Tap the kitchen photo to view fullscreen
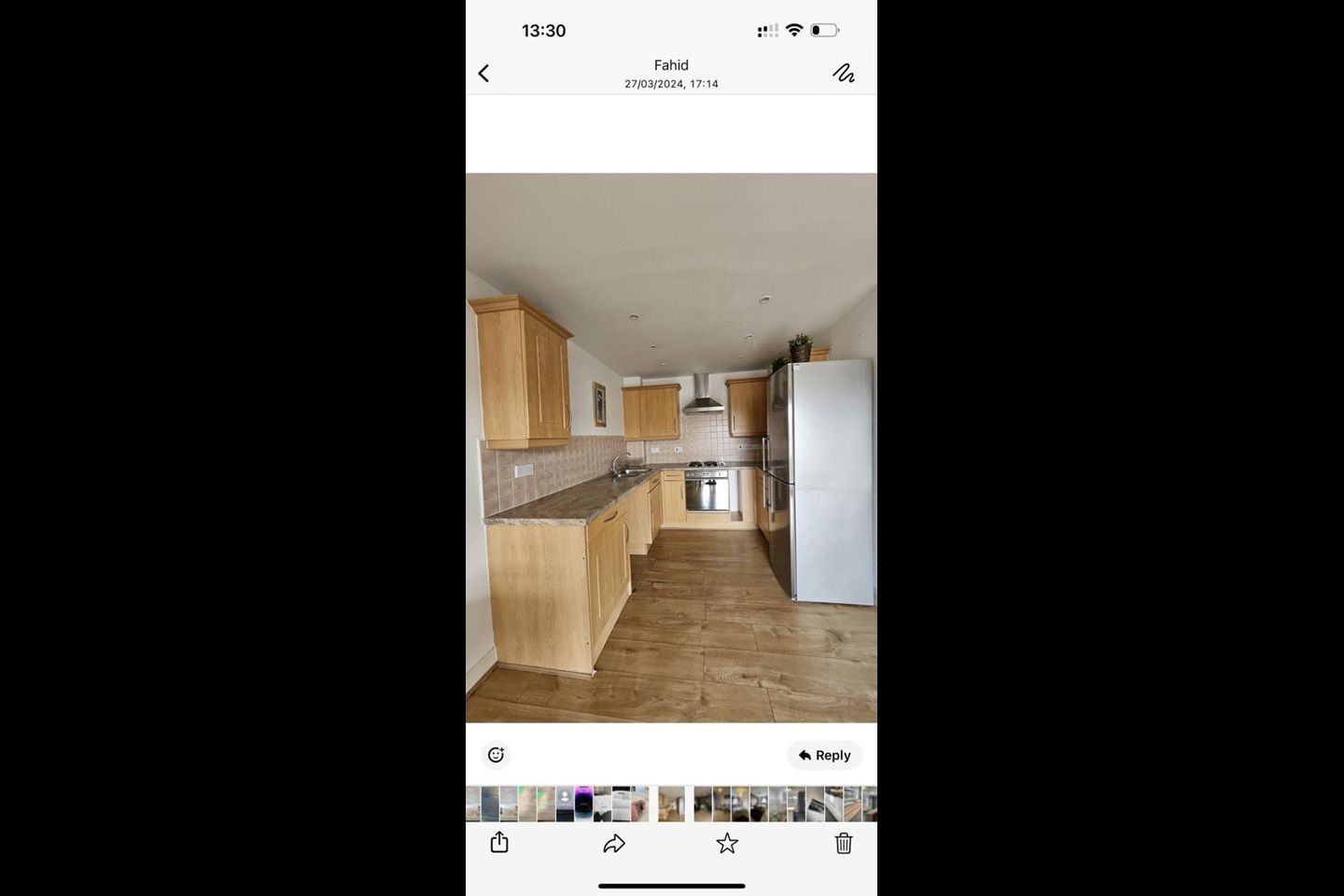Screen dimensions: 1344x896 pyautogui.click(x=671, y=448)
